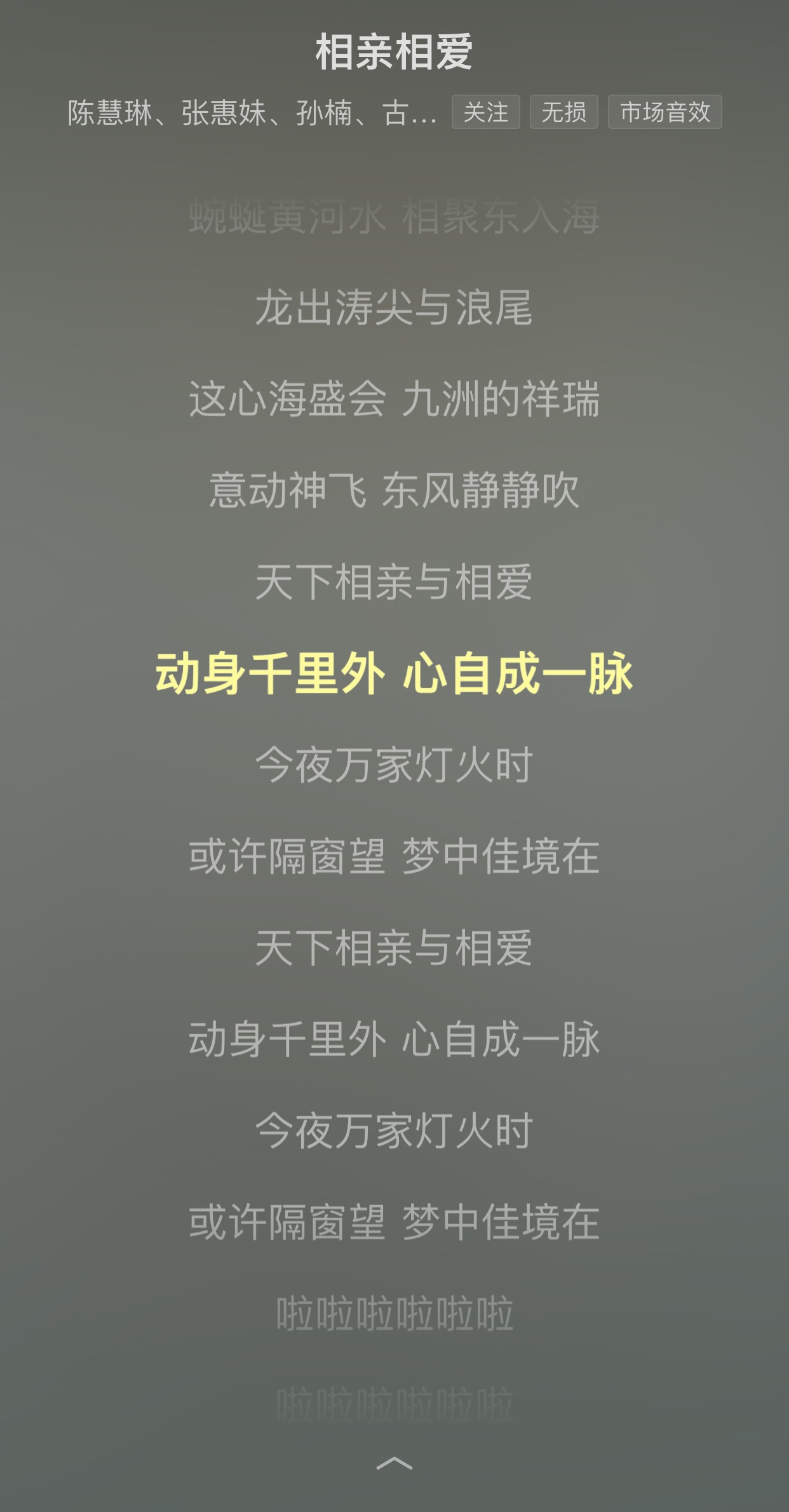Open the 市场音效 sound effect settings
789x1512 pixels.
(664, 112)
